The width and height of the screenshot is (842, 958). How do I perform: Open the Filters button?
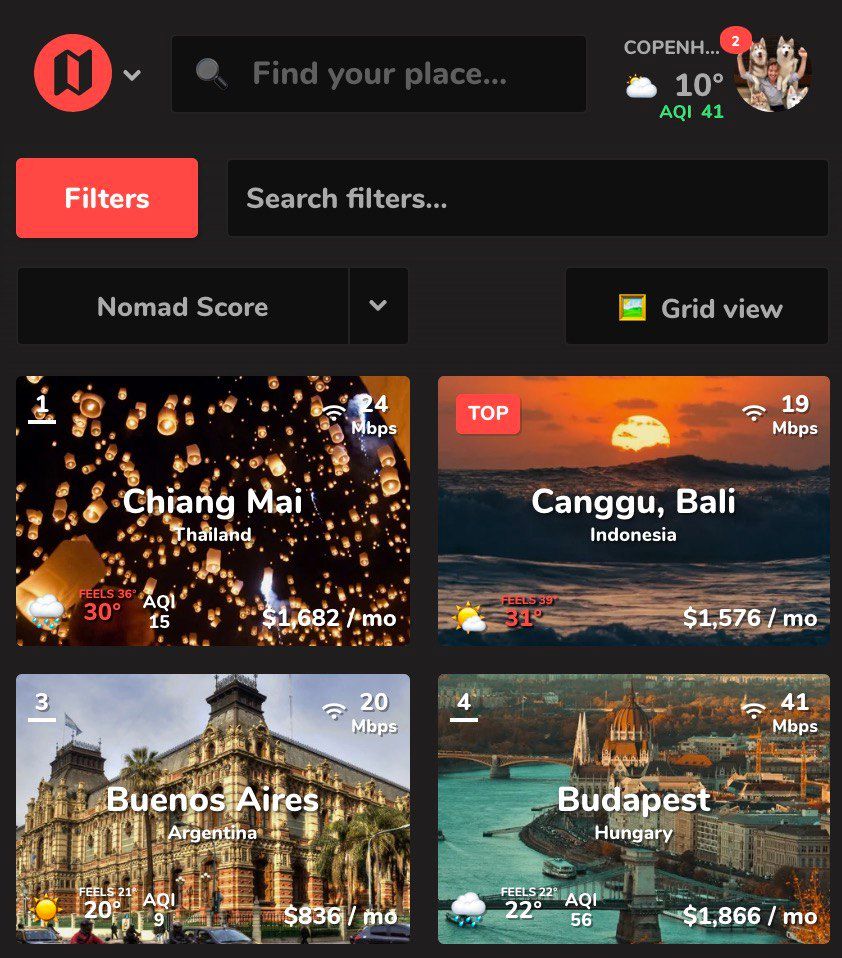(x=107, y=198)
